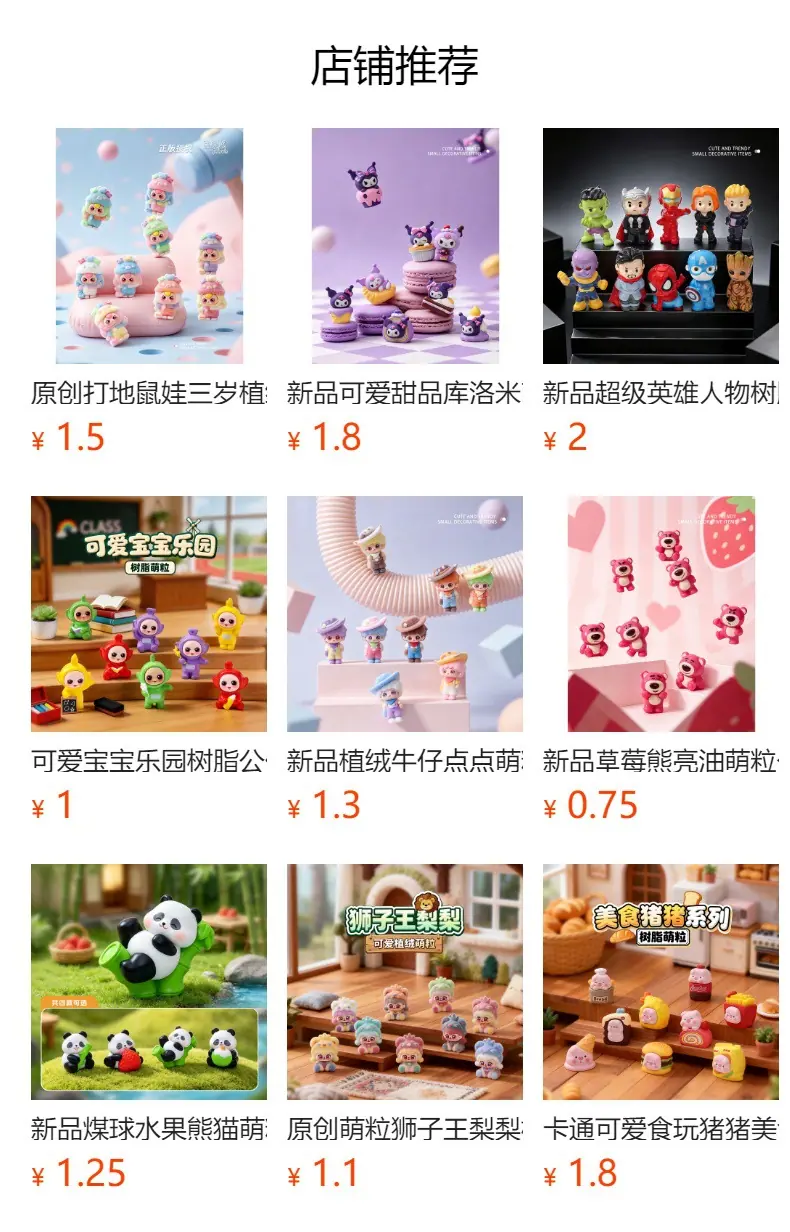
Task: Open the 新品植绒牛仔点点 item
Action: (x=405, y=659)
